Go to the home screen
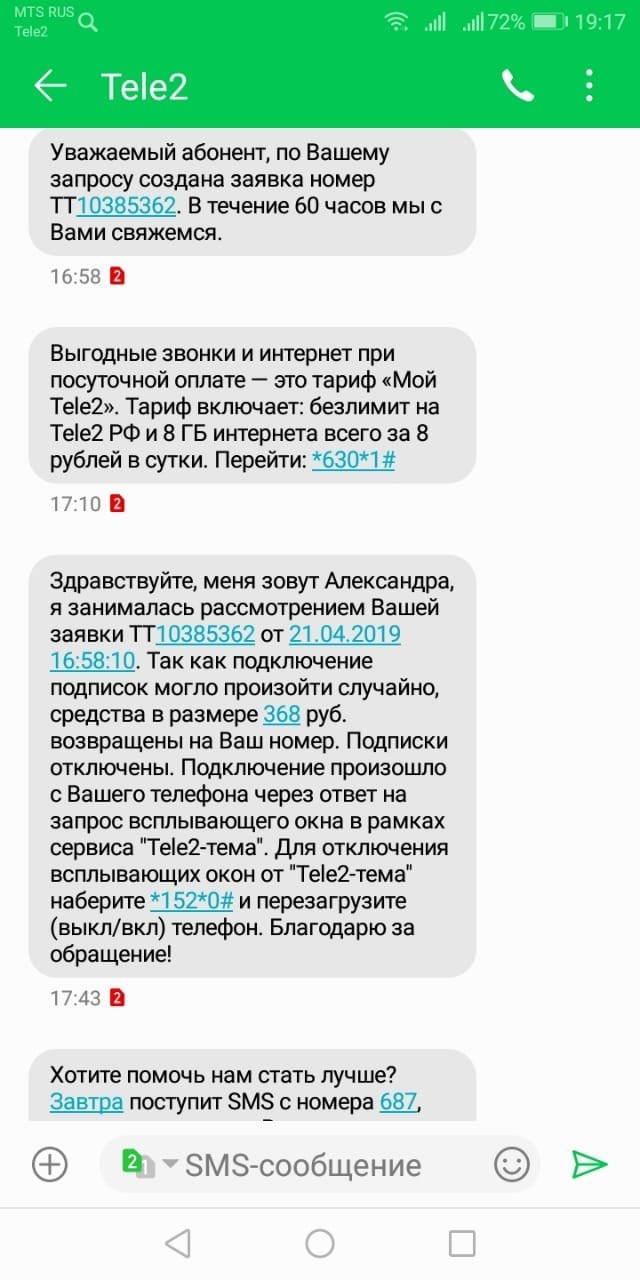 (x=320, y=1243)
